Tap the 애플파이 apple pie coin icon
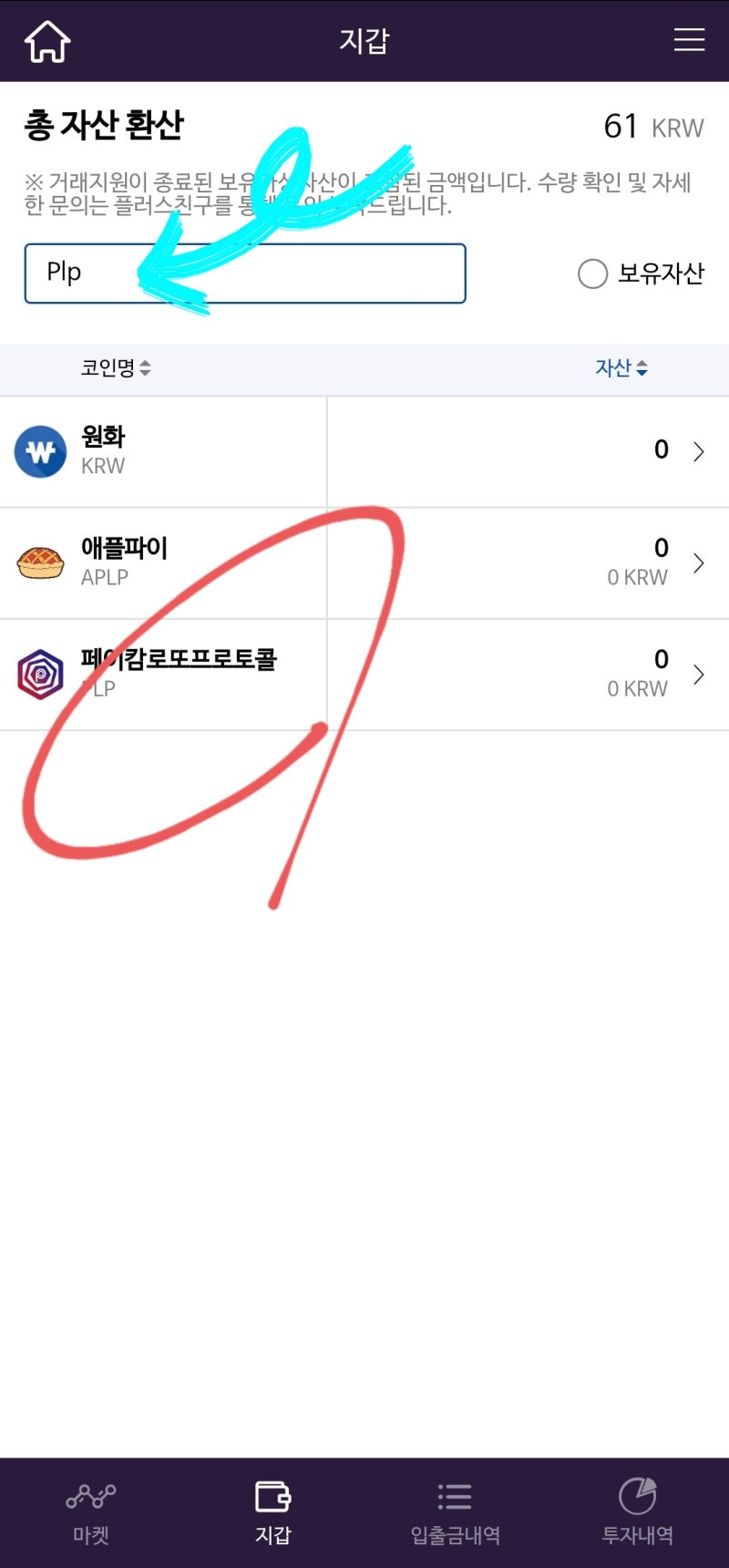 [40, 562]
